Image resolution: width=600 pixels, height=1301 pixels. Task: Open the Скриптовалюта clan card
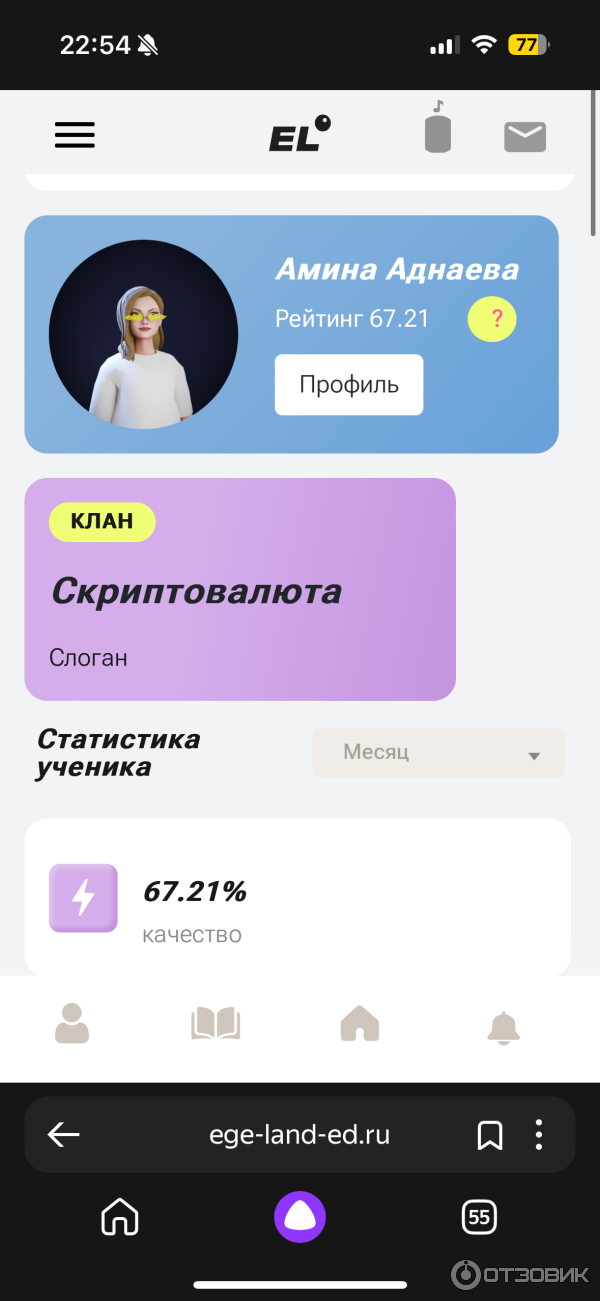[x=240, y=589]
